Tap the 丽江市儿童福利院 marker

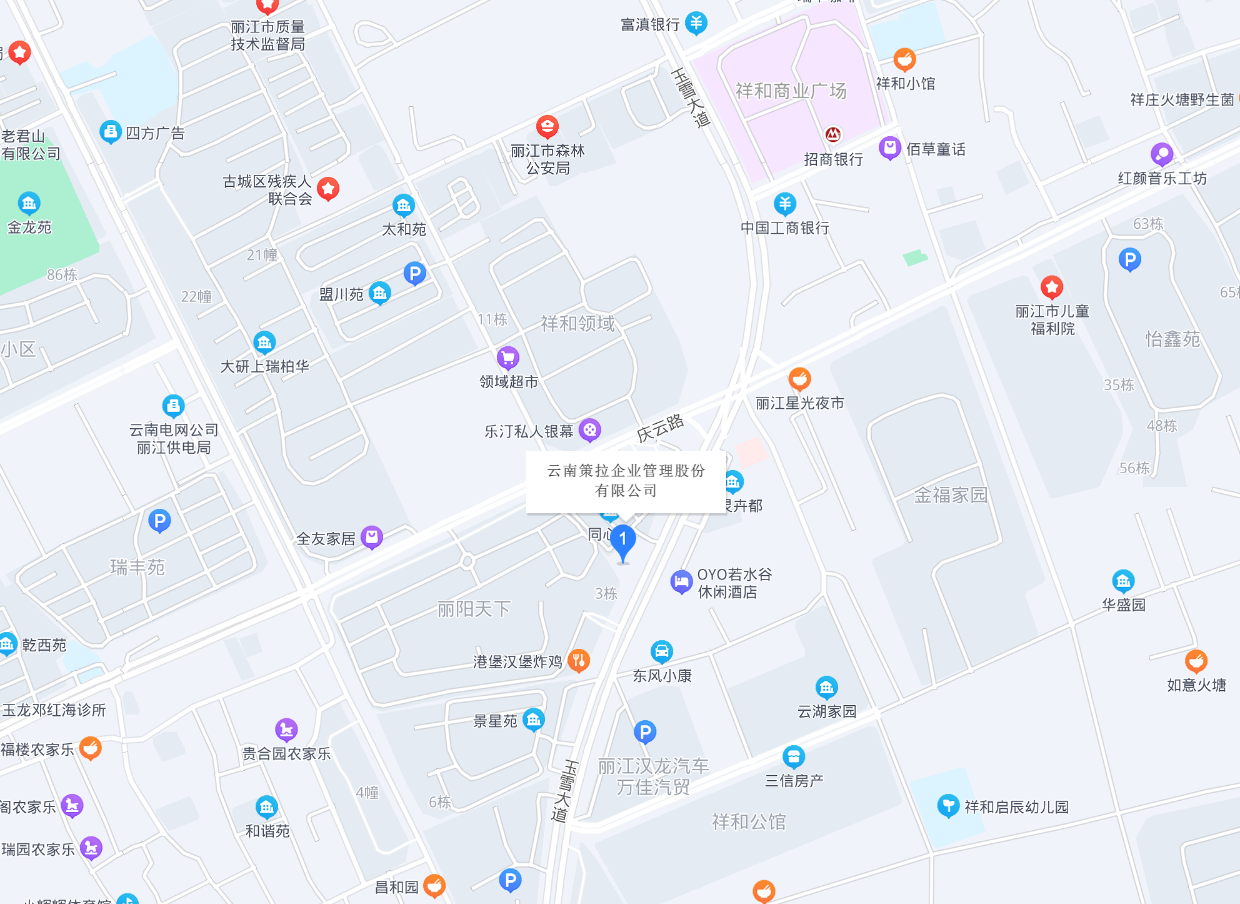[x=1051, y=288]
